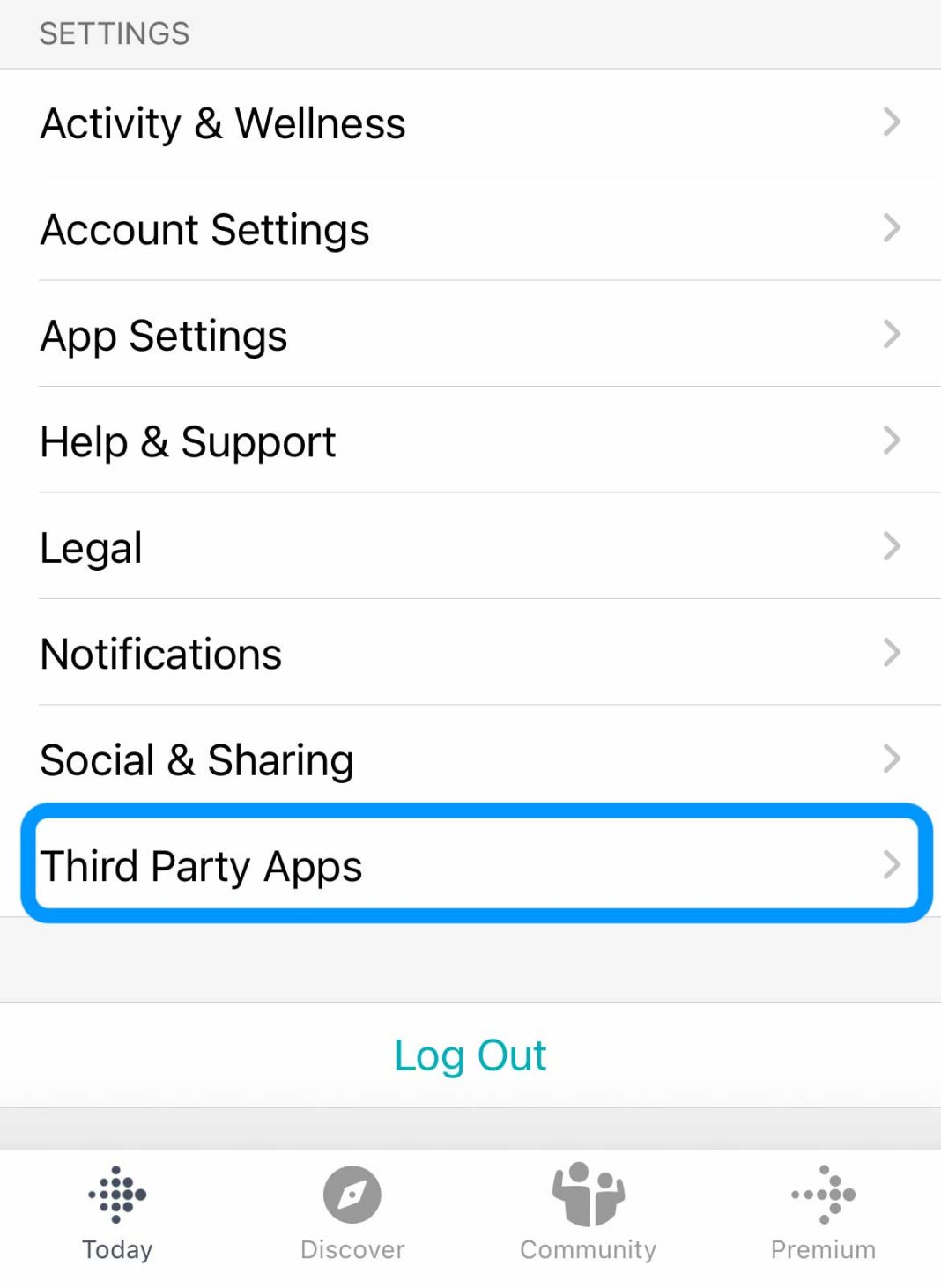
Task: Expand Activity & Wellness via its chevron
Action: (893, 122)
